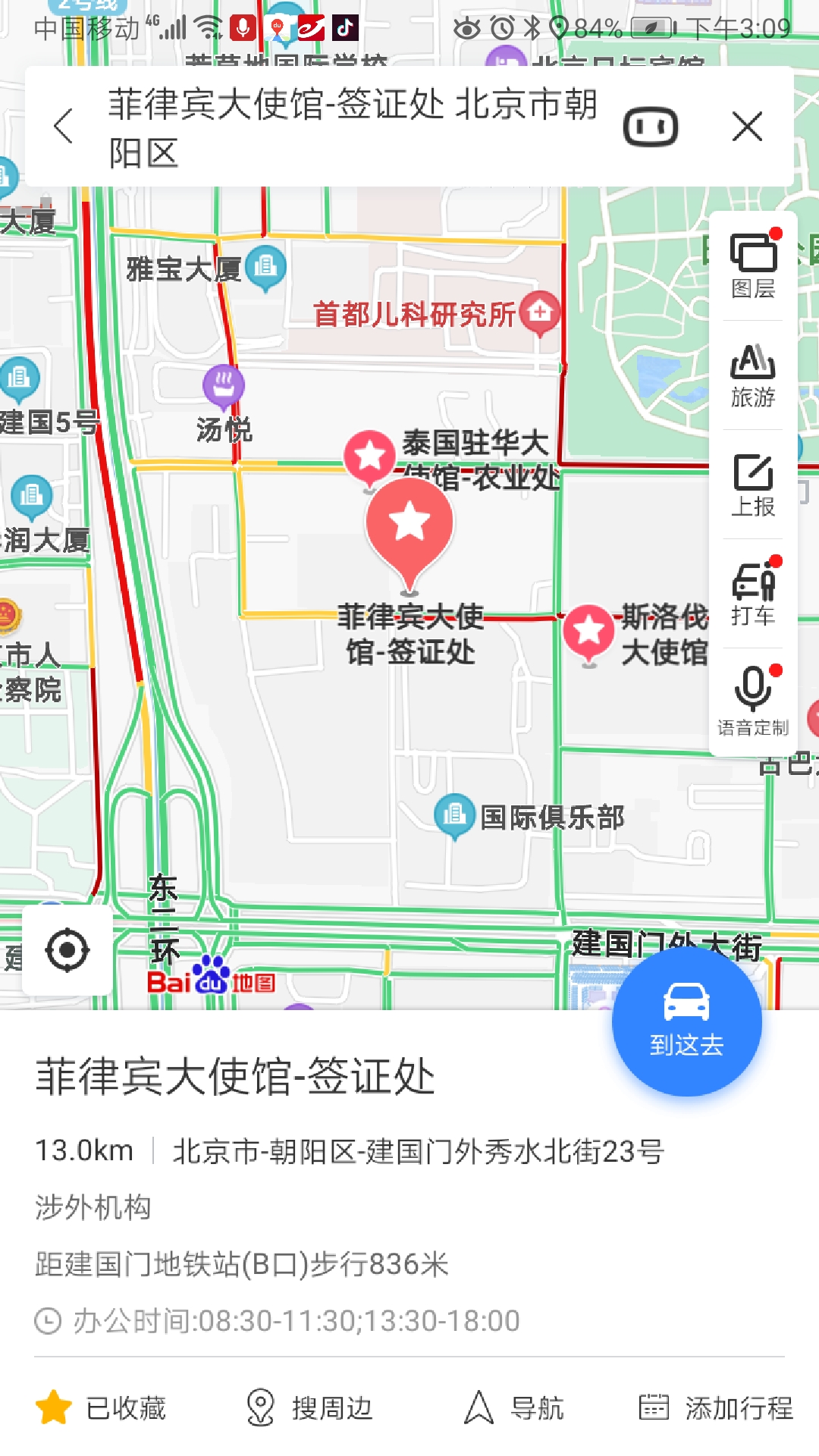Go back using the arrow in the search bar
The image size is (819, 1456).
[x=64, y=126]
